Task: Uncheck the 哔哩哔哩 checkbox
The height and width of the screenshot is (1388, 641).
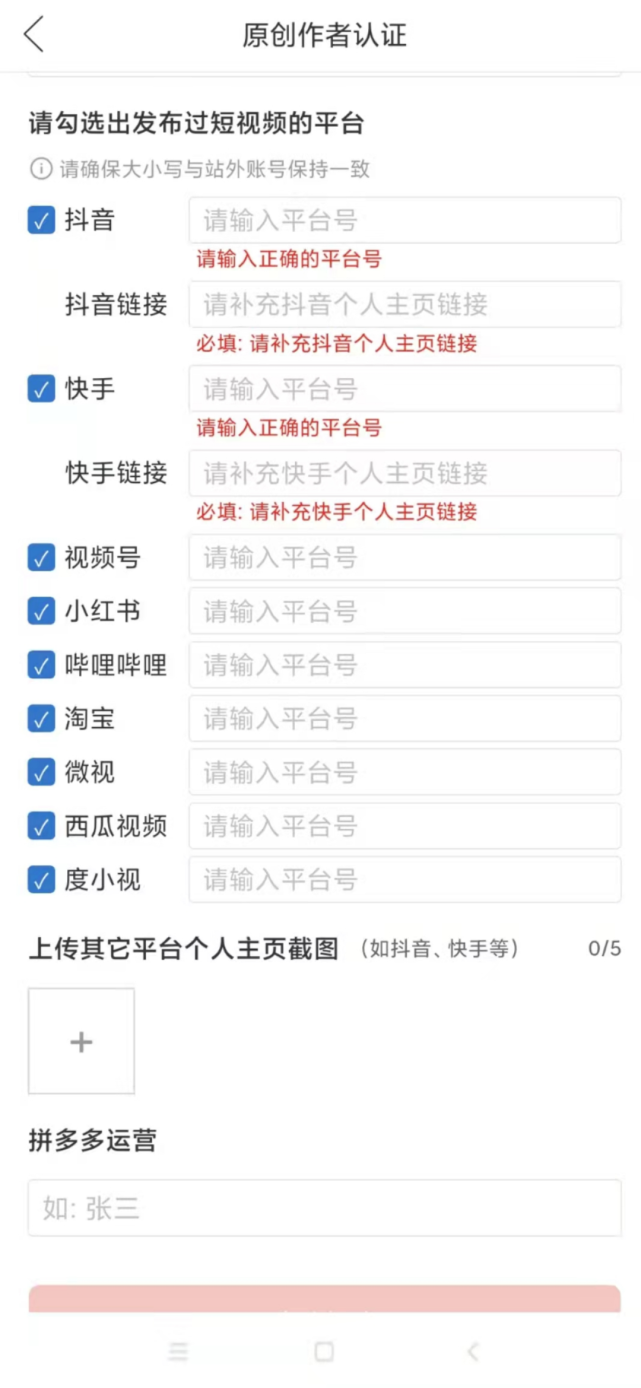Action: (41, 665)
